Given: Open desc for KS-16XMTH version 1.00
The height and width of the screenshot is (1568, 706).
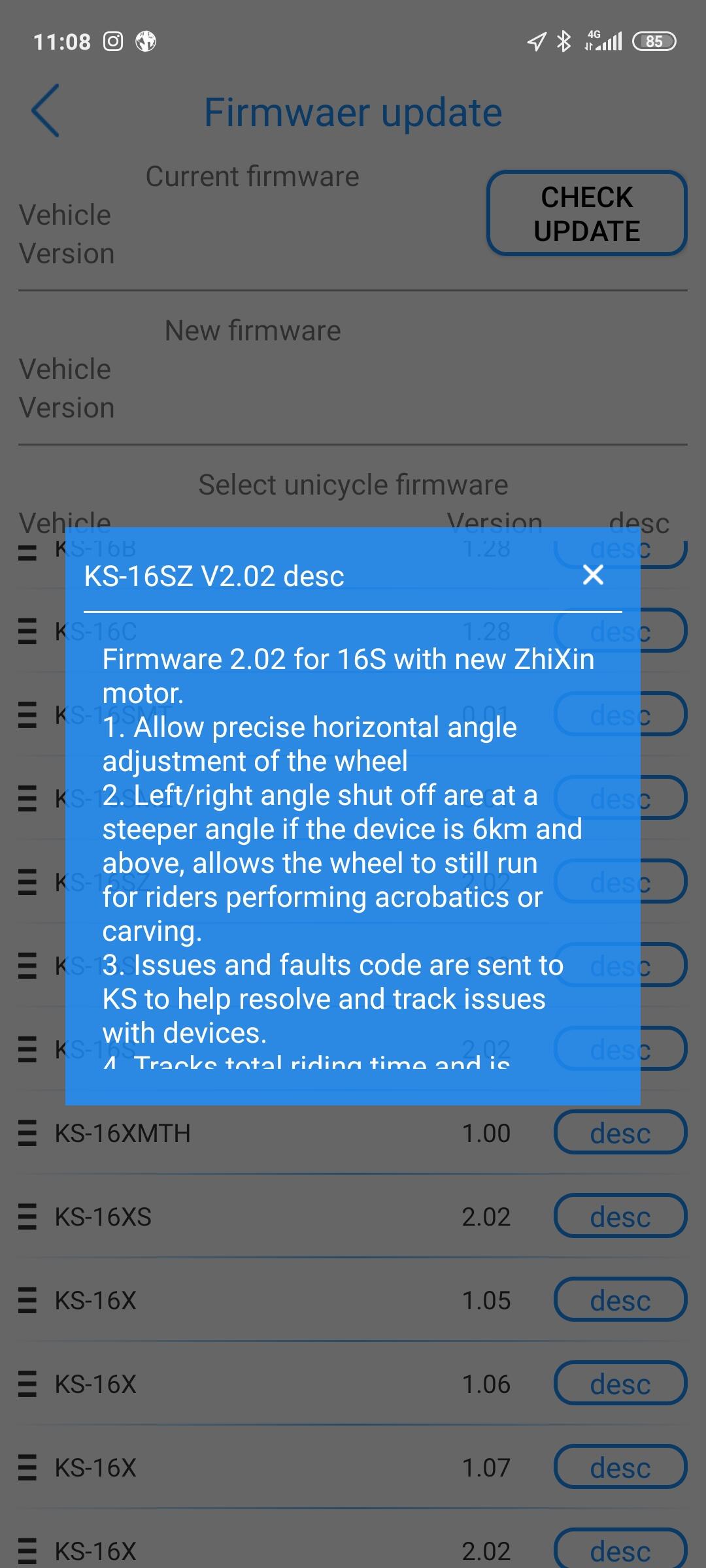Looking at the screenshot, I should click(x=620, y=1133).
